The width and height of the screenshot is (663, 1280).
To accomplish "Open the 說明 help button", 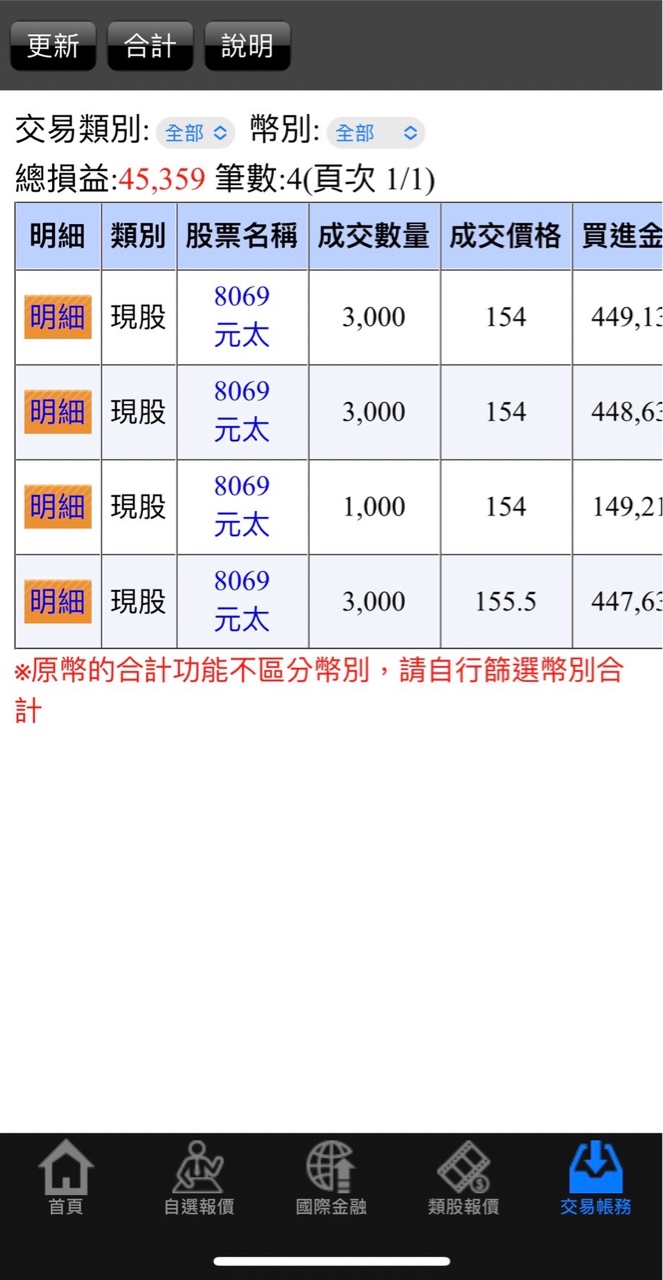I will click(x=247, y=46).
